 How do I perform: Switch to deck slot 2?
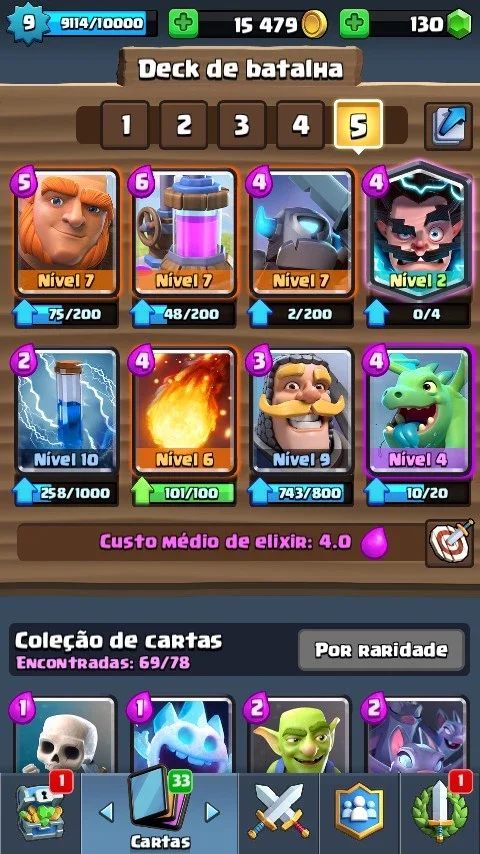pyautogui.click(x=183, y=125)
